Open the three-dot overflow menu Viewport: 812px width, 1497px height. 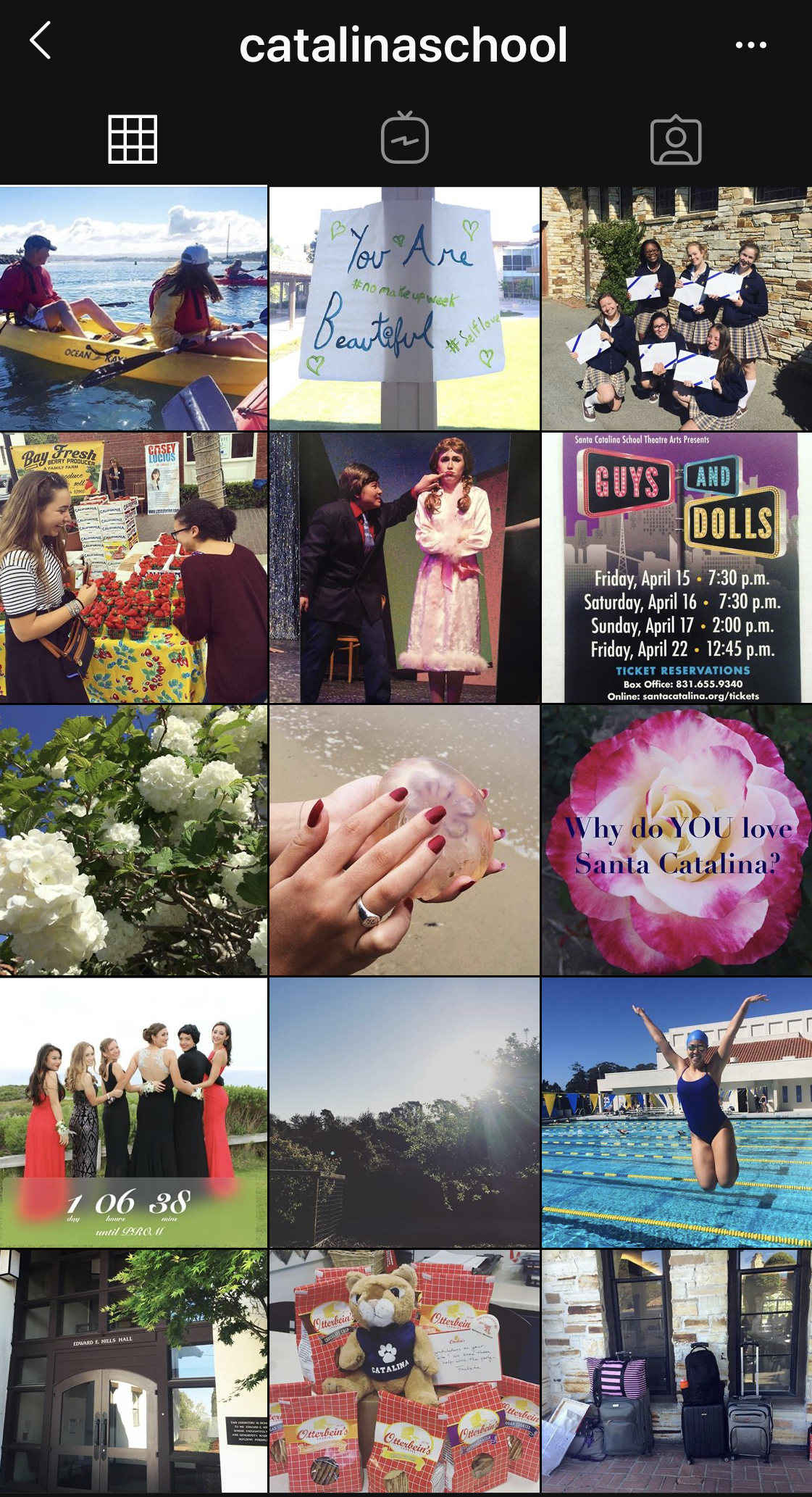click(x=750, y=45)
